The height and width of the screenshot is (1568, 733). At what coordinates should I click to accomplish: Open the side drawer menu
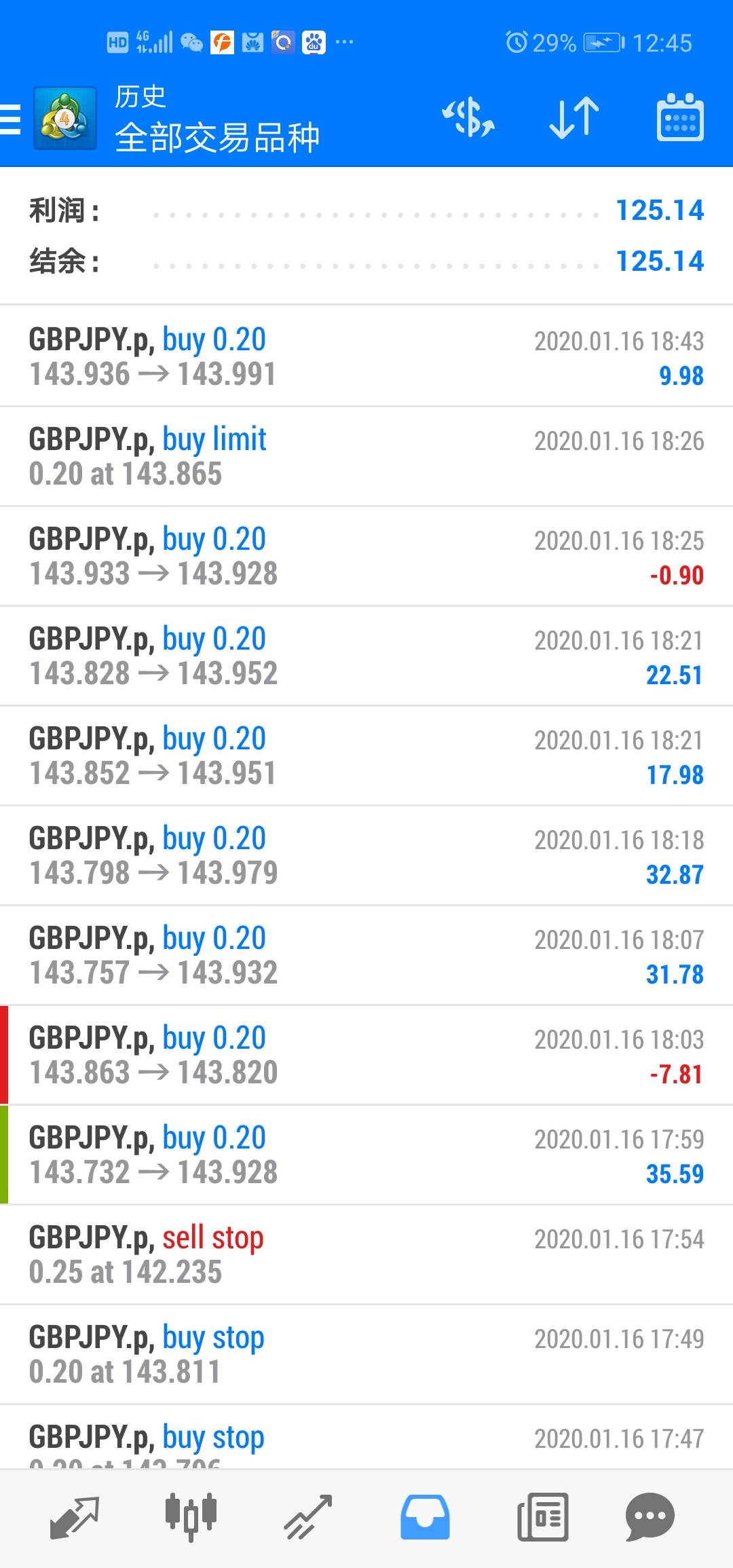(x=12, y=119)
